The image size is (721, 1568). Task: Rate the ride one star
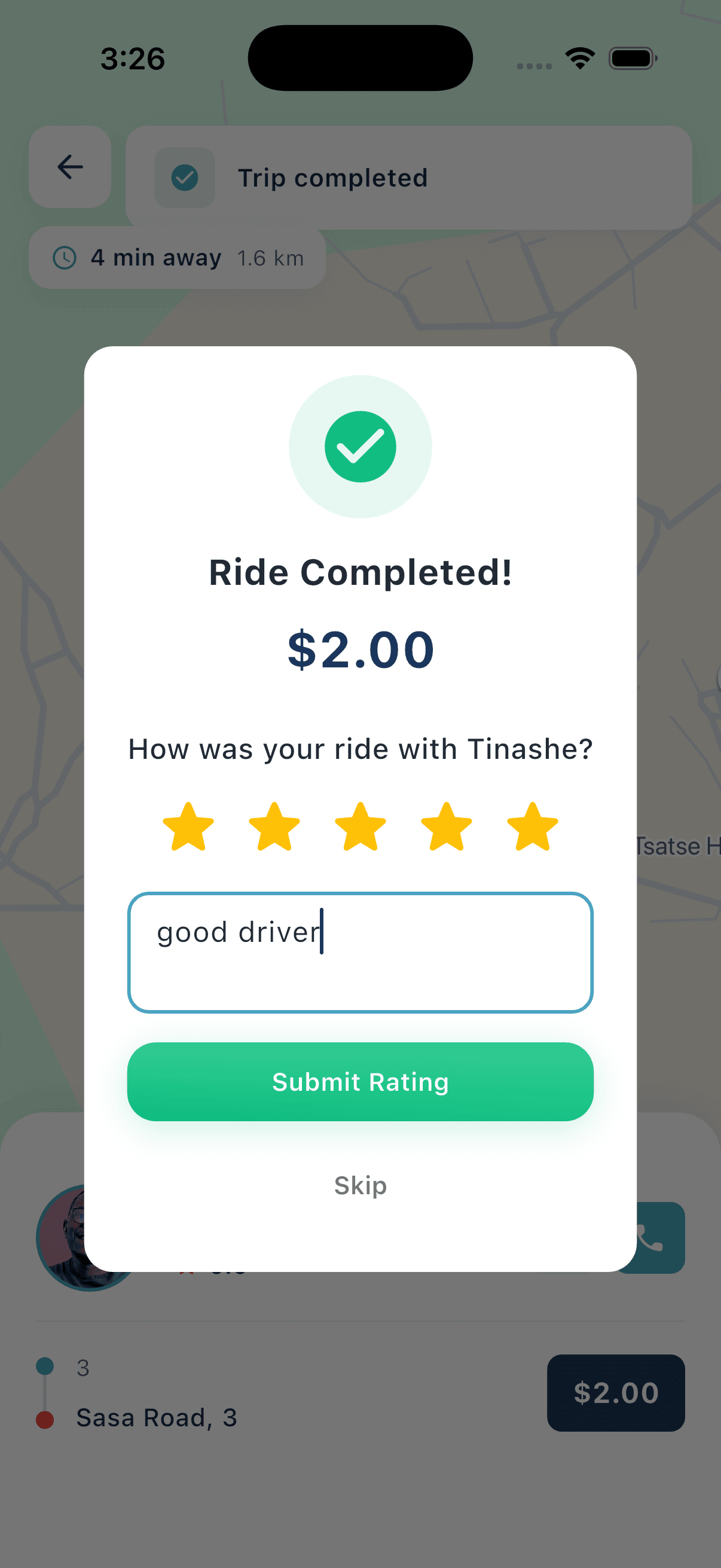click(x=190, y=826)
